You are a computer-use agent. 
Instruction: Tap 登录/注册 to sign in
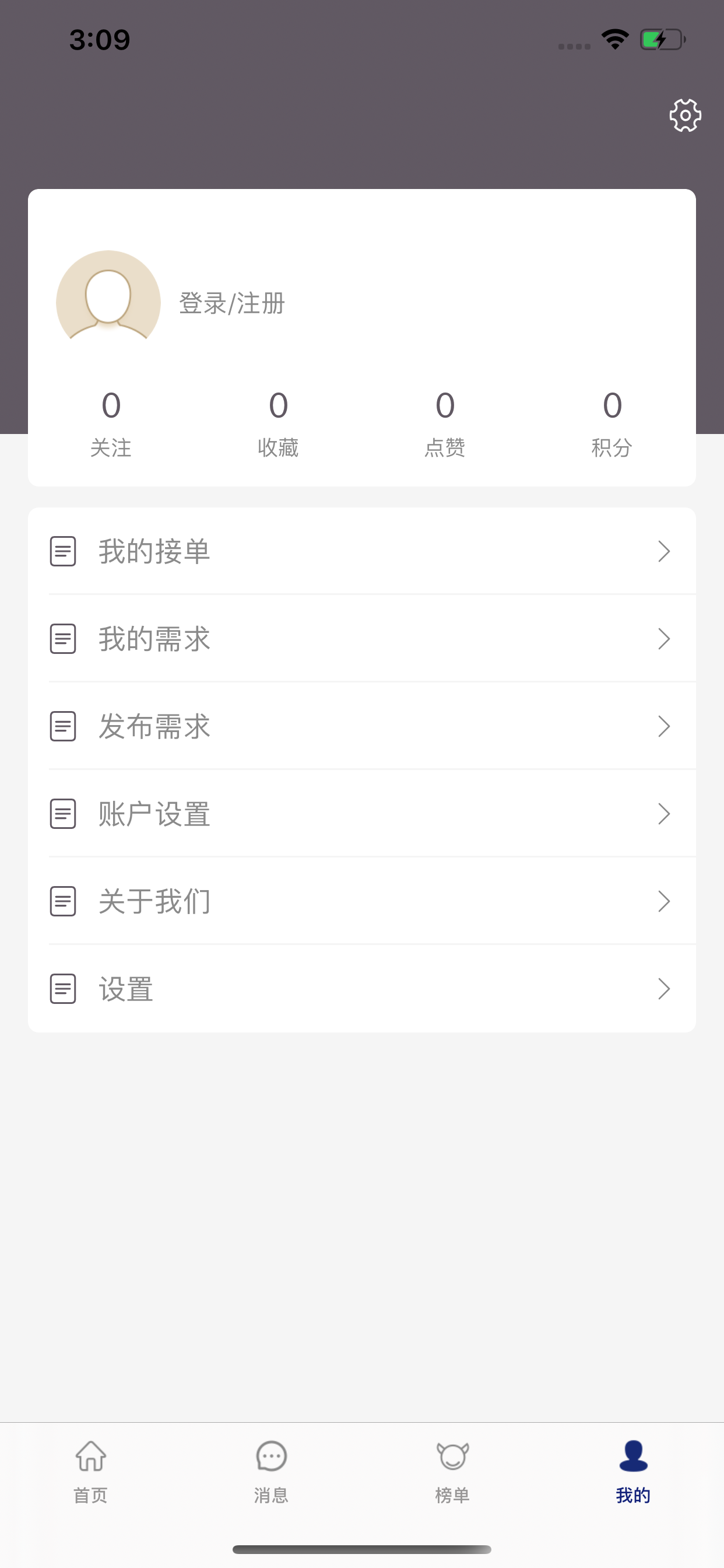click(232, 303)
